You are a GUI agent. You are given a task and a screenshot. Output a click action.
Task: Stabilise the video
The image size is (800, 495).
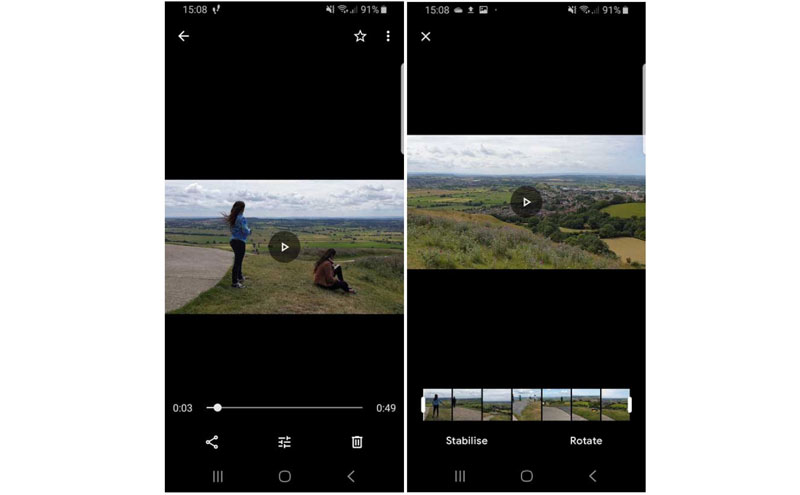click(466, 441)
